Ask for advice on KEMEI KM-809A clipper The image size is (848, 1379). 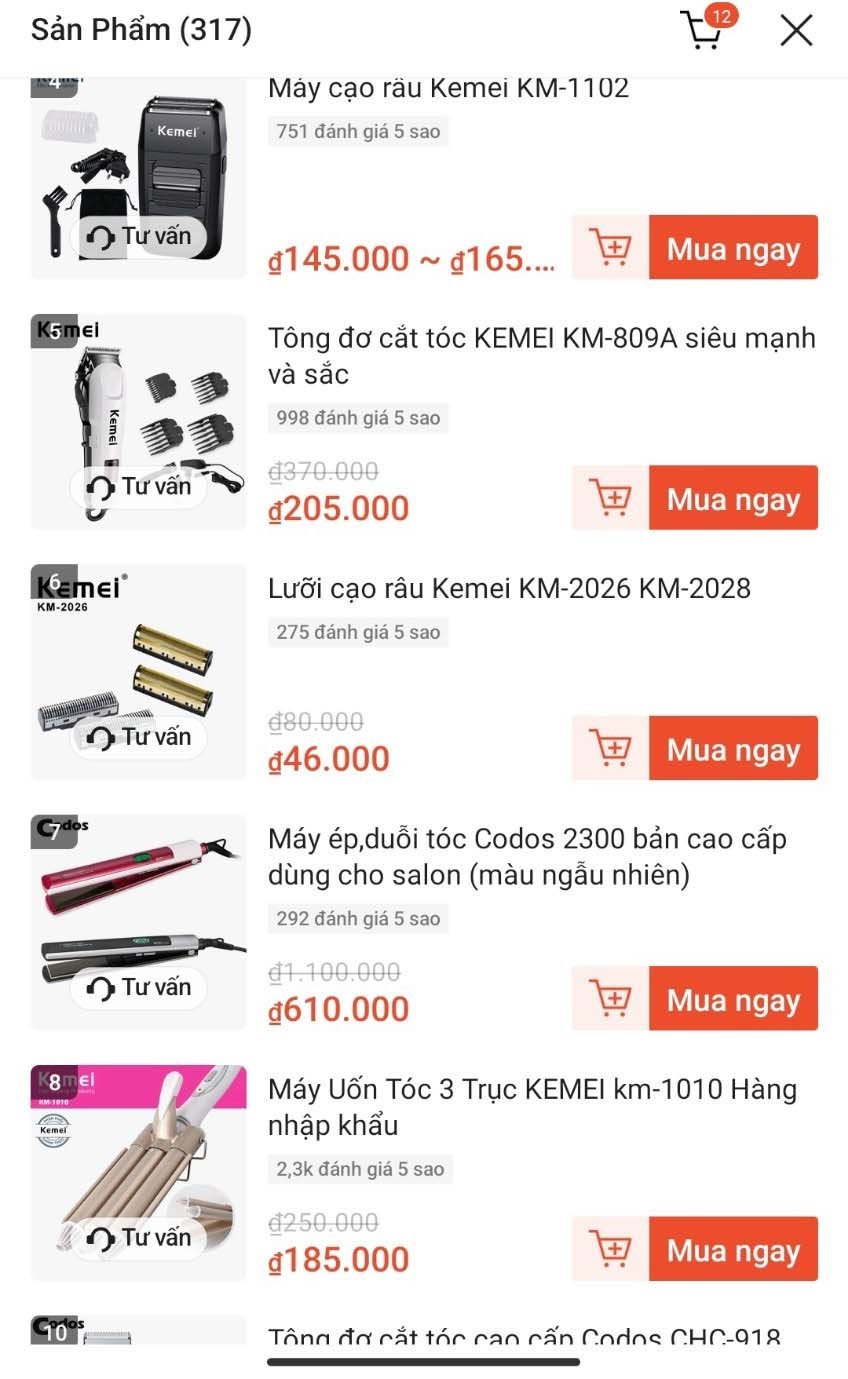[138, 487]
